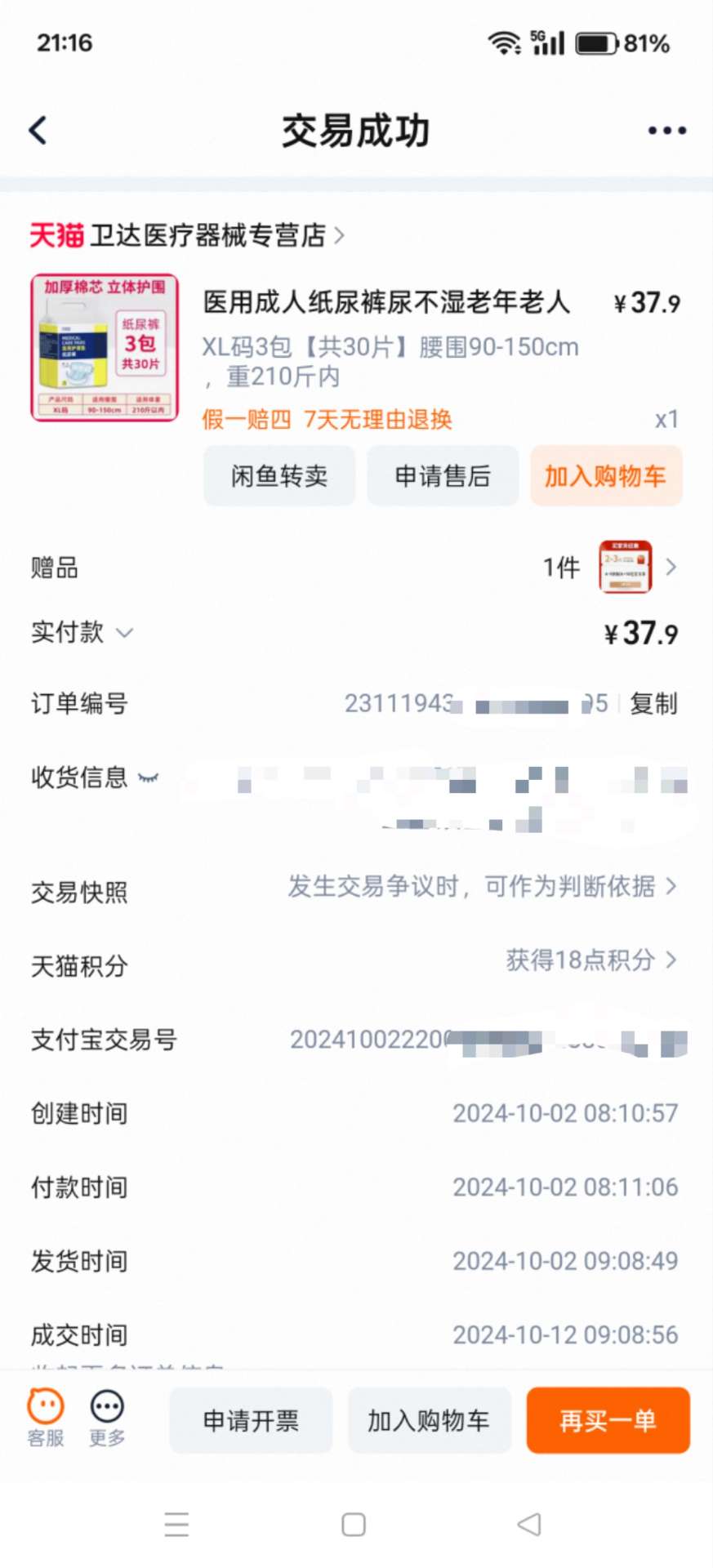The height and width of the screenshot is (1568, 713).
Task: Contact 客服 customer service
Action: (46, 1419)
